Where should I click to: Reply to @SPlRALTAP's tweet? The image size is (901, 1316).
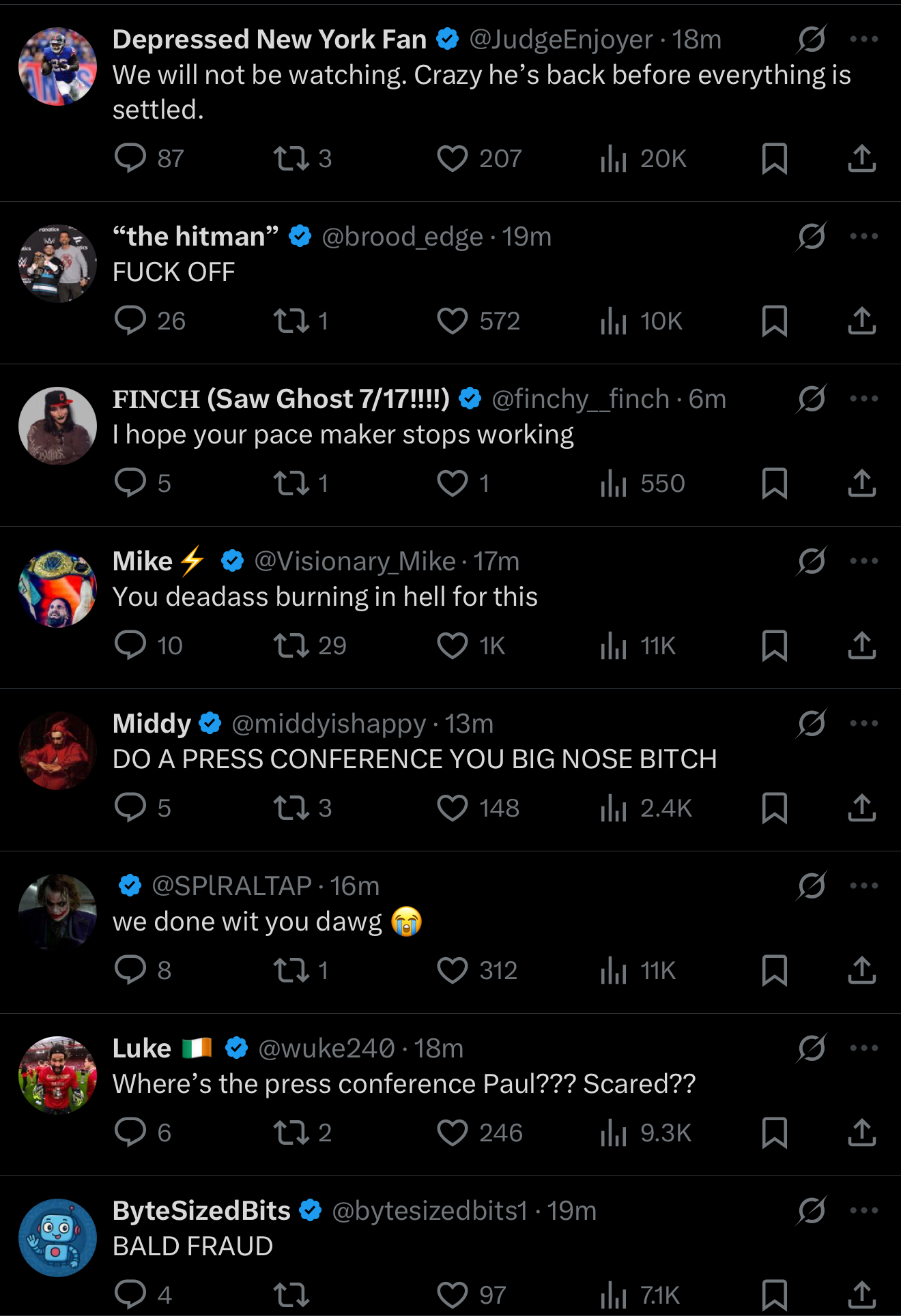pos(130,969)
